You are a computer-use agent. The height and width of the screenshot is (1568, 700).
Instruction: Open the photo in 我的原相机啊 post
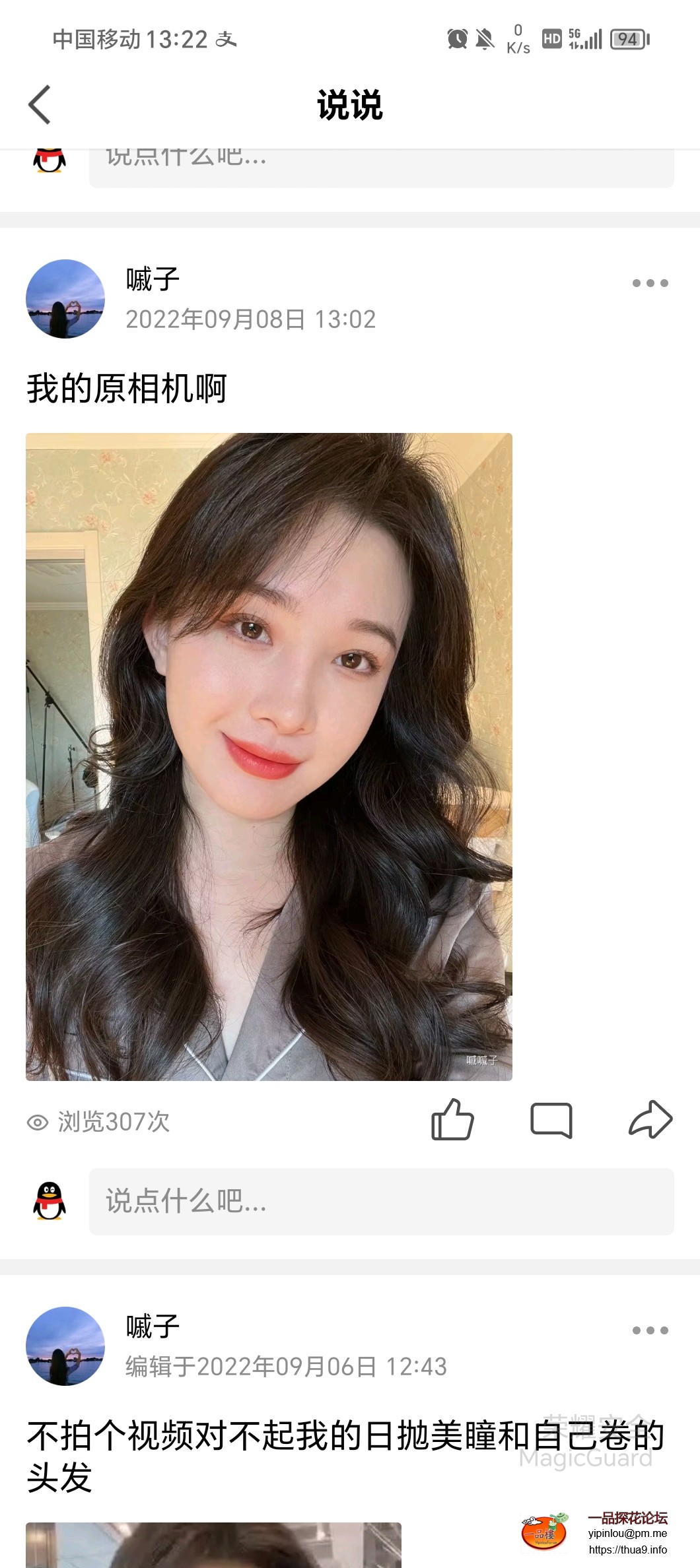269,756
